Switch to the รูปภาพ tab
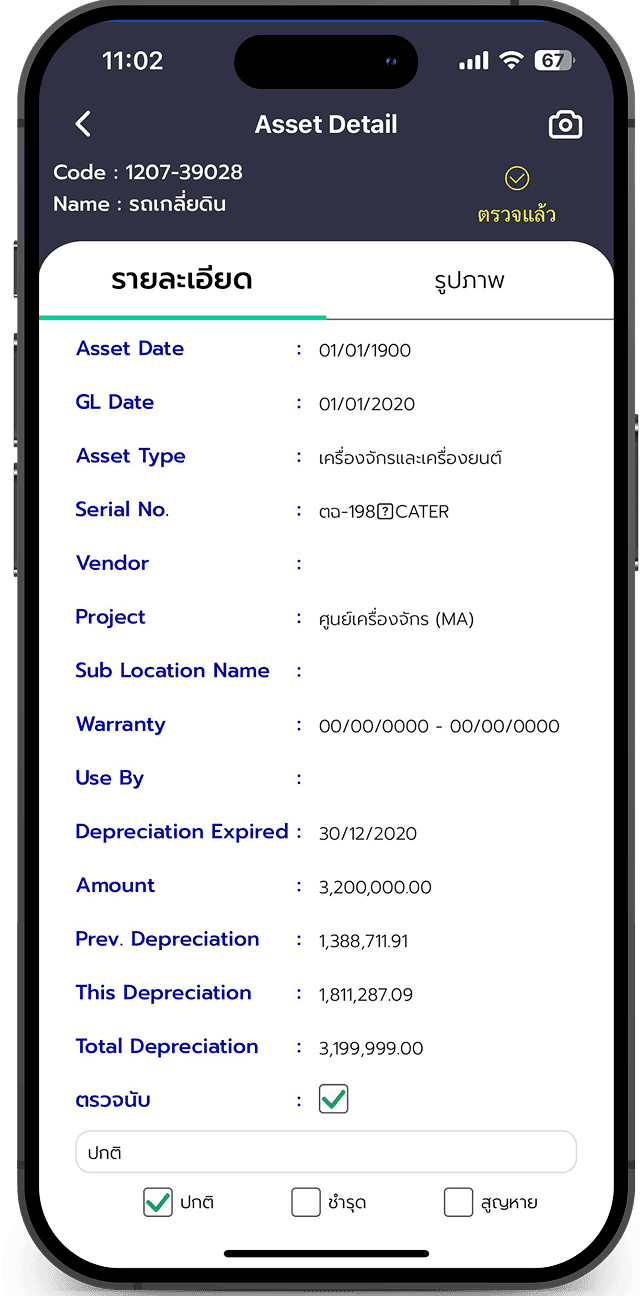Viewport: 640px width, 1296px height. pyautogui.click(x=469, y=281)
